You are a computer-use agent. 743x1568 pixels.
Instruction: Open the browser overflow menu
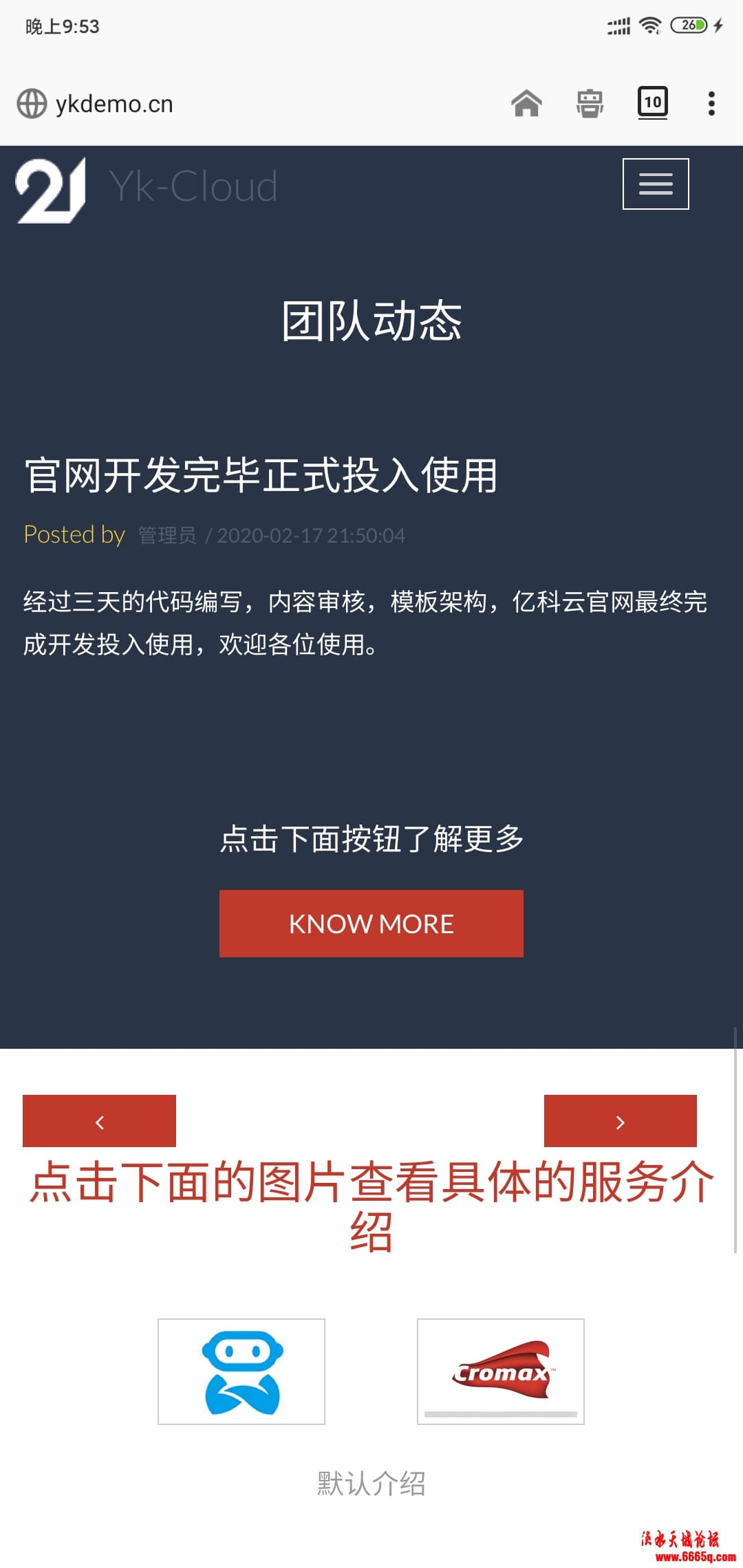point(711,104)
